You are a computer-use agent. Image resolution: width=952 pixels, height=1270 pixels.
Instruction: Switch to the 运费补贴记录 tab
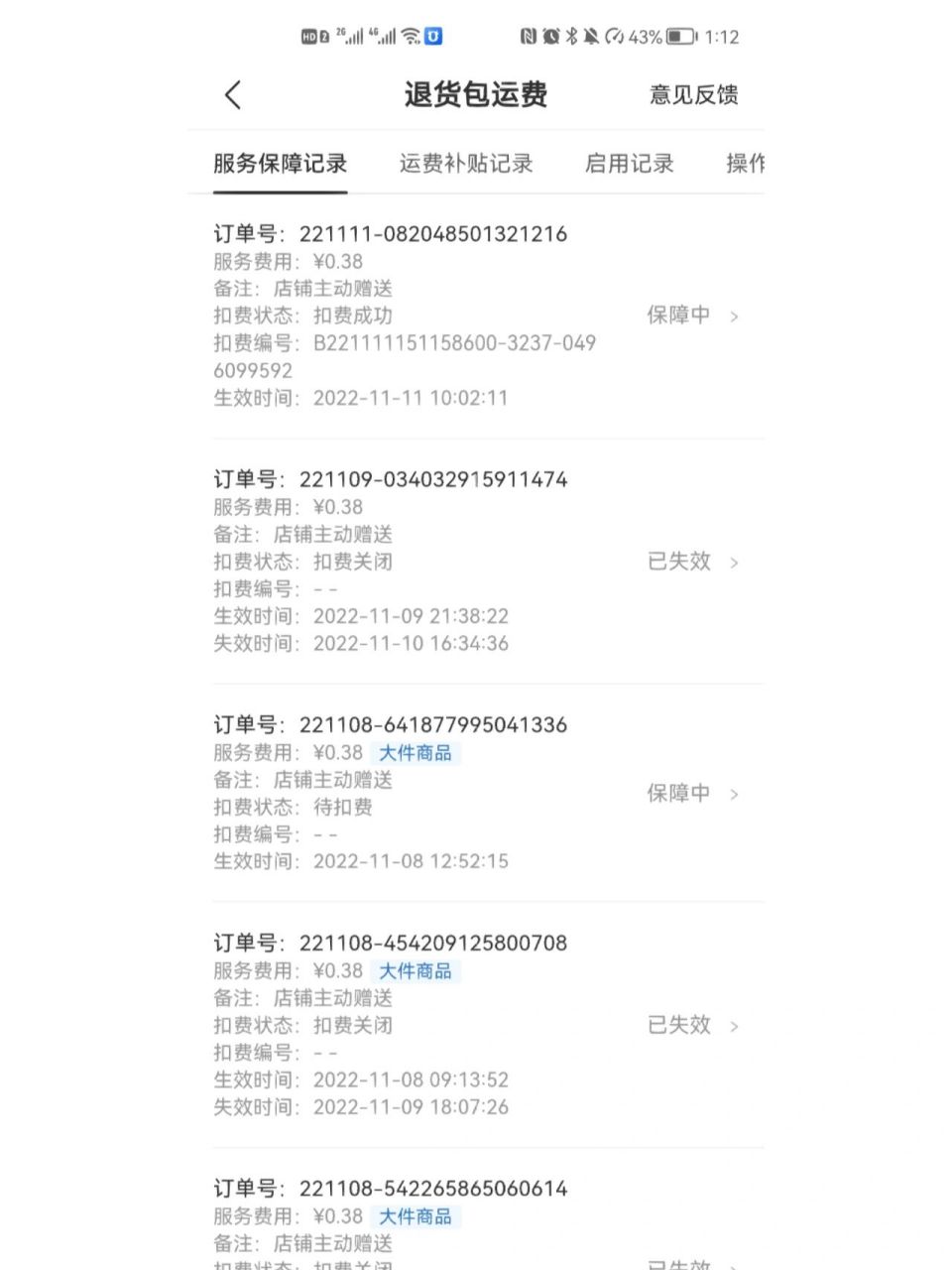pos(464,164)
